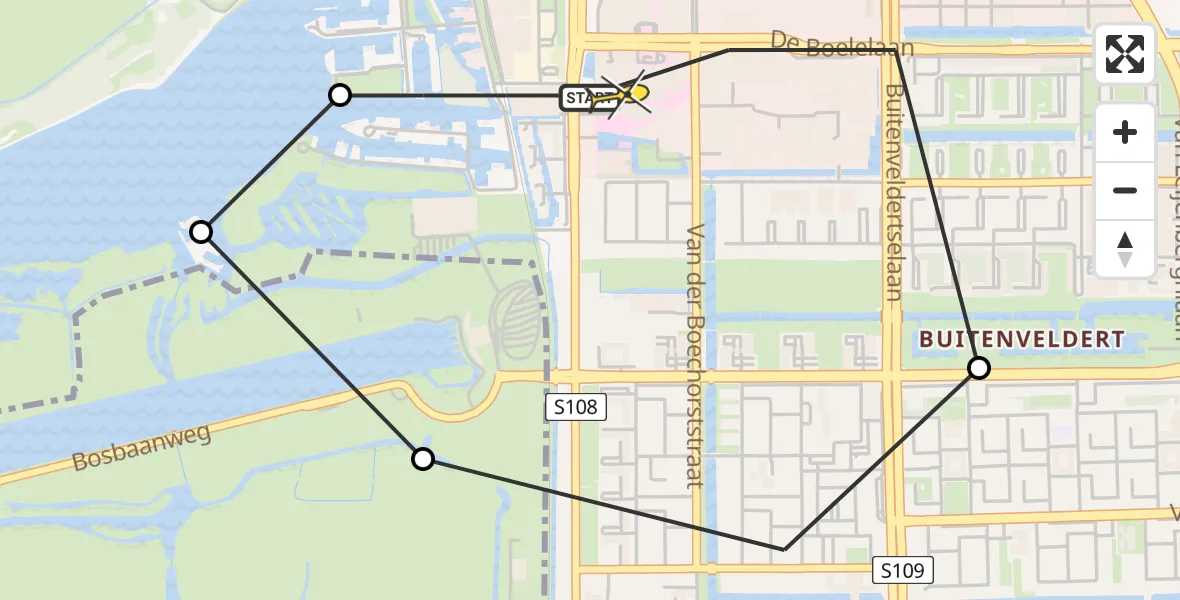
Task: Reset map bearing to north
Action: pos(1125,249)
